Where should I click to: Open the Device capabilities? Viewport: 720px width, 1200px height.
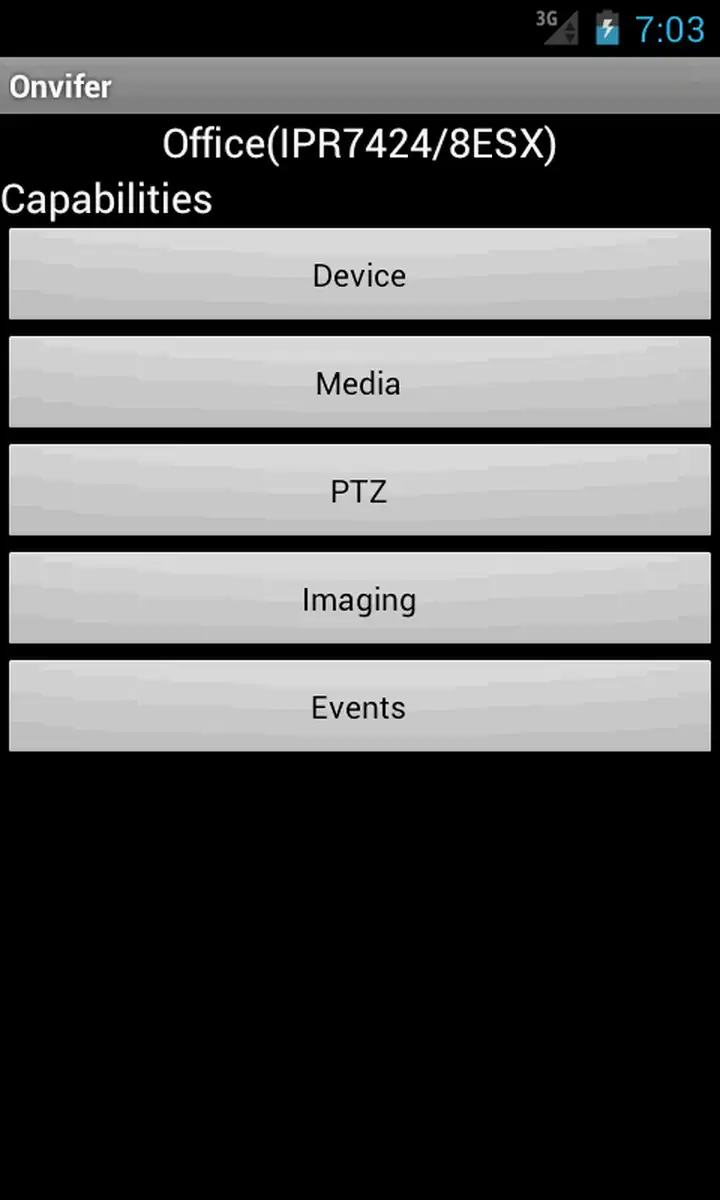360,275
